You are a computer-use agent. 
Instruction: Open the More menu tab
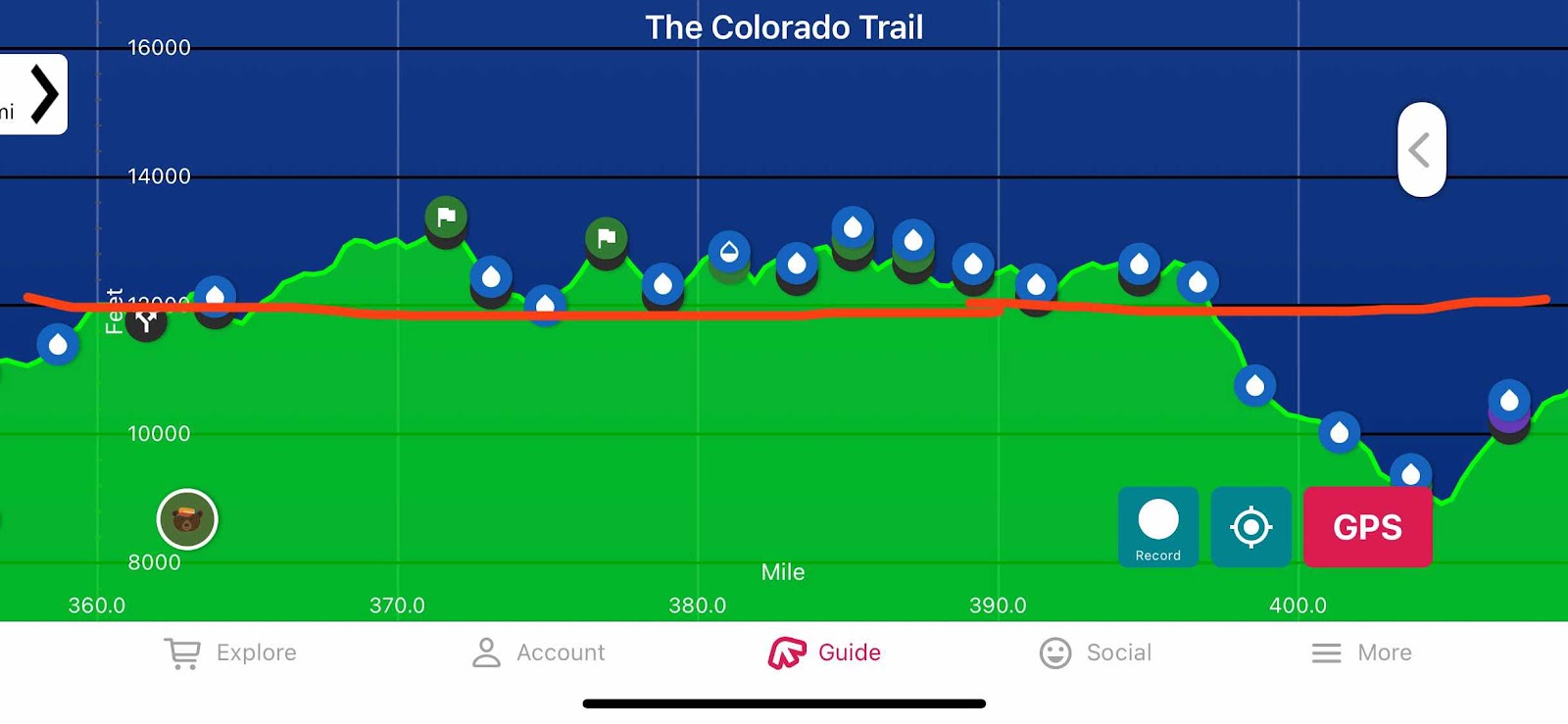[x=1361, y=652]
